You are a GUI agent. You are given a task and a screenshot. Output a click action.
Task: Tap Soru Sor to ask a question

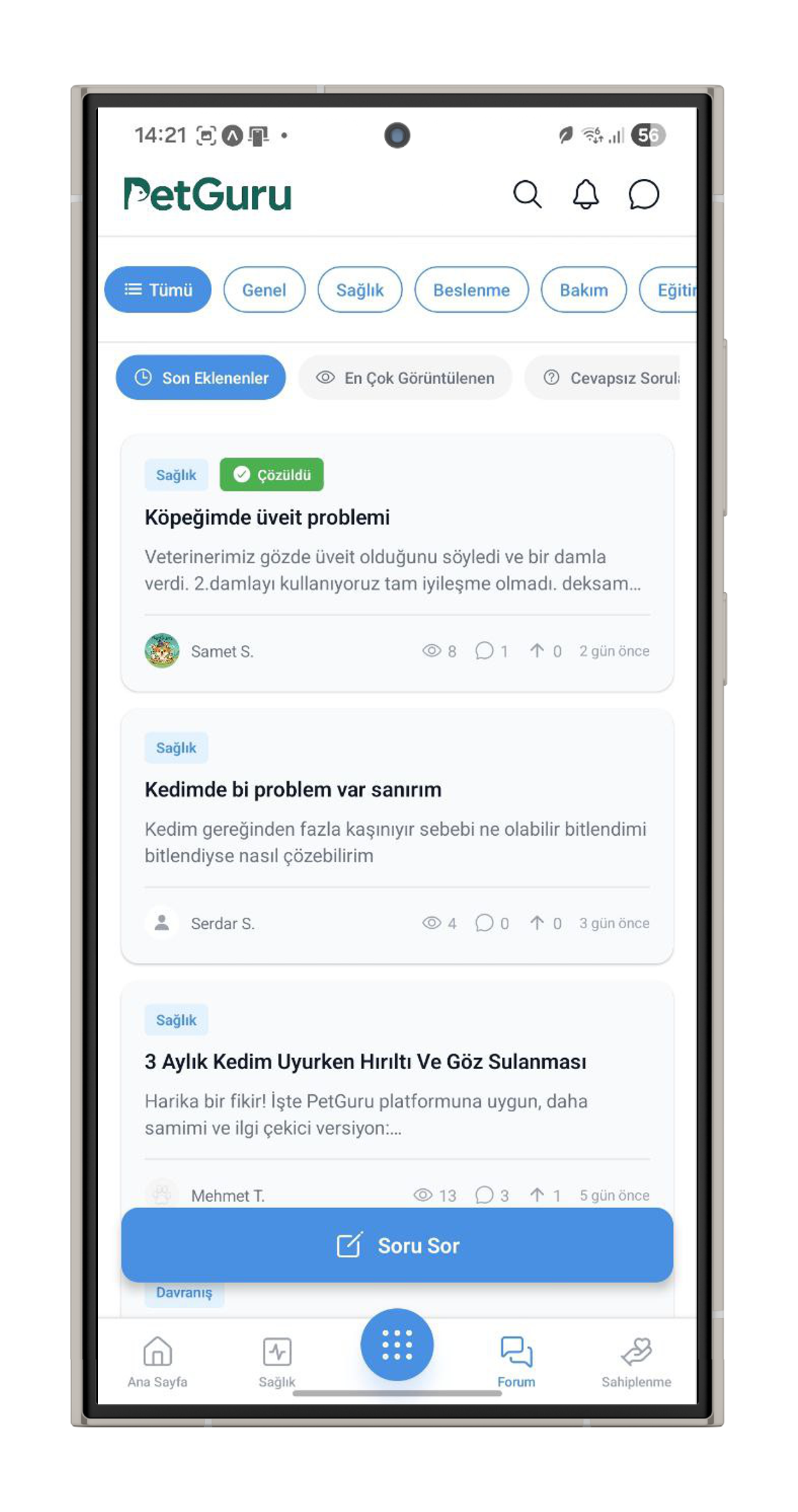(397, 1245)
